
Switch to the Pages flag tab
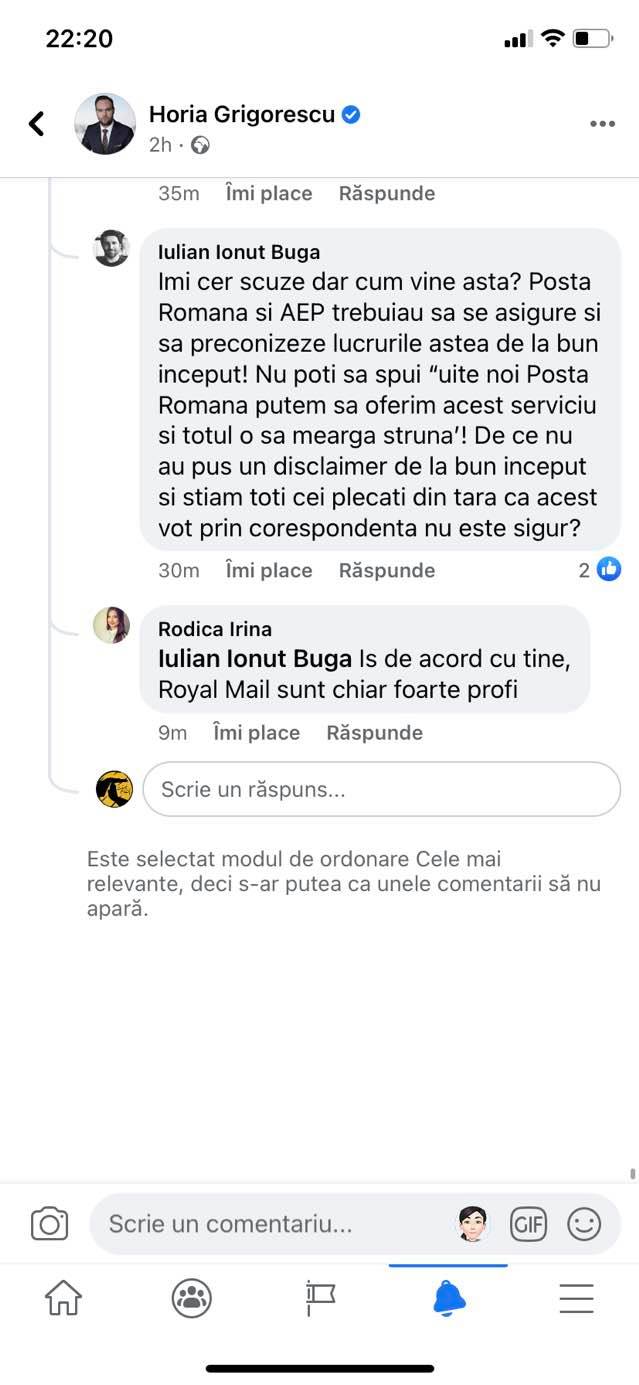pyautogui.click(x=320, y=1298)
